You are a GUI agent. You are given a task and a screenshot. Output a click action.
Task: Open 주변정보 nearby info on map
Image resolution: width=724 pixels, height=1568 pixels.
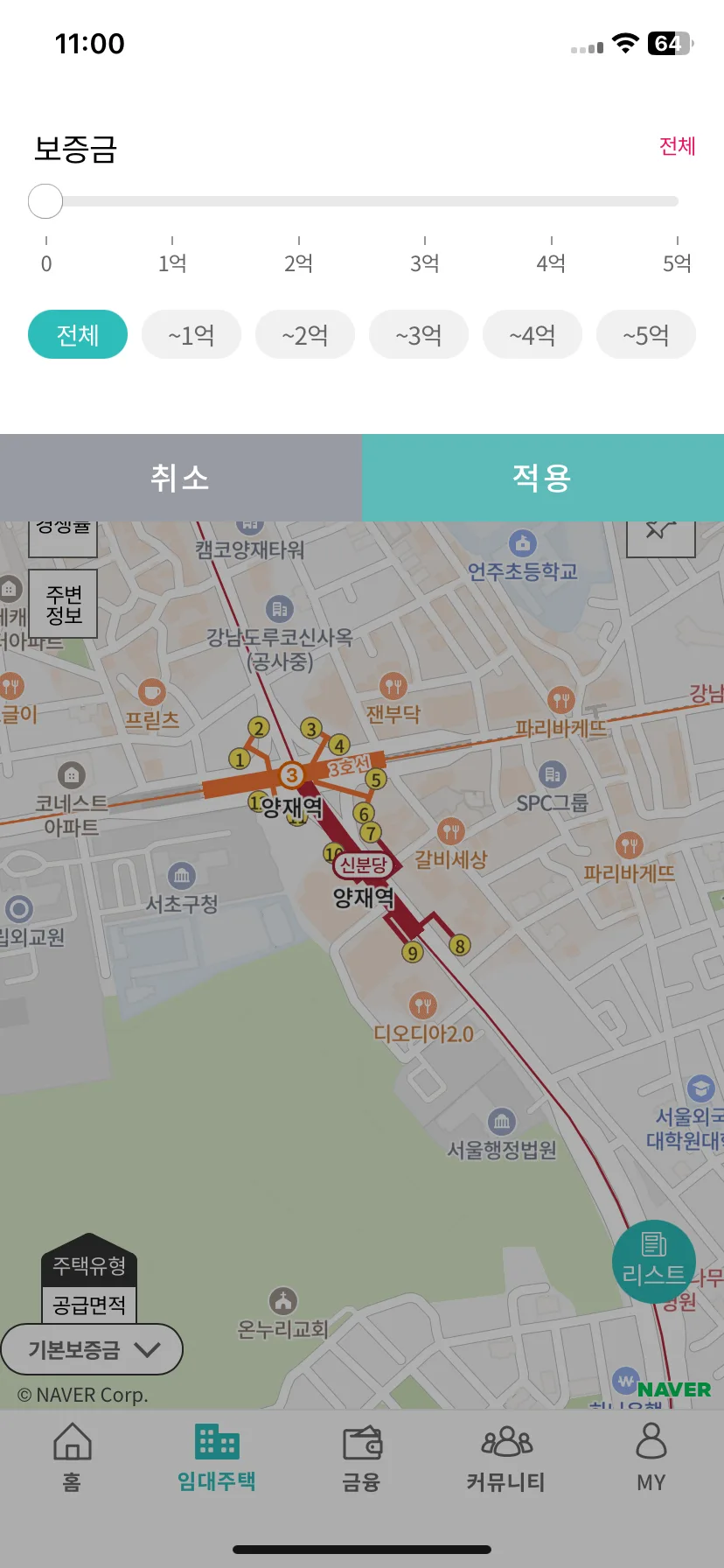[x=63, y=605]
